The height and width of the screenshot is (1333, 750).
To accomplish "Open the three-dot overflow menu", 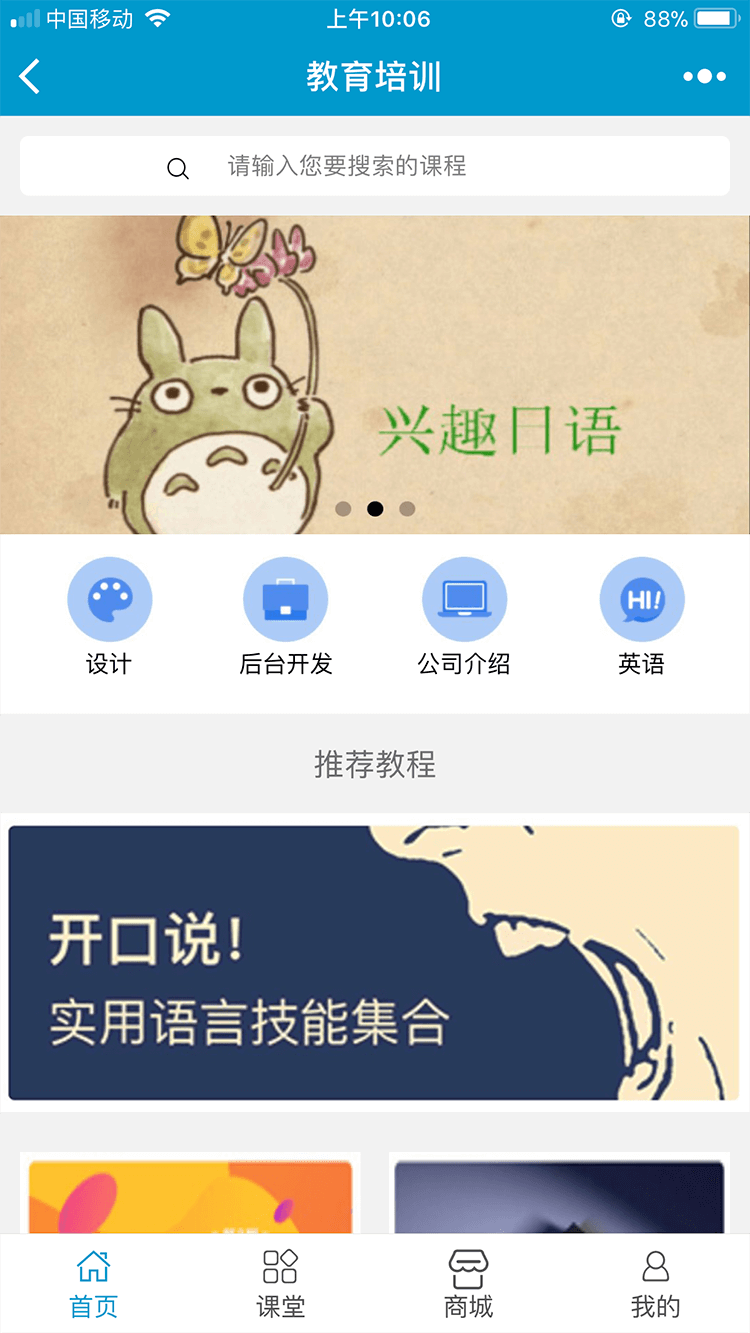I will click(704, 77).
